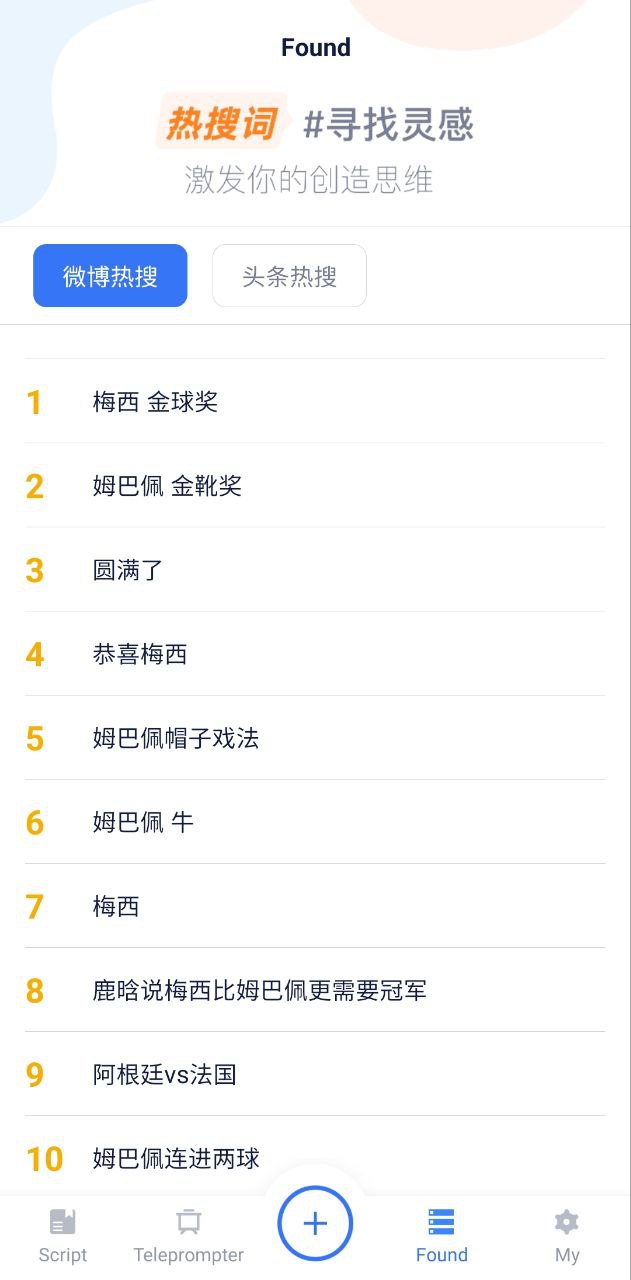Viewport: 631px width, 1280px height.
Task: Tap the 圆满了 trending topic
Action: point(315,570)
